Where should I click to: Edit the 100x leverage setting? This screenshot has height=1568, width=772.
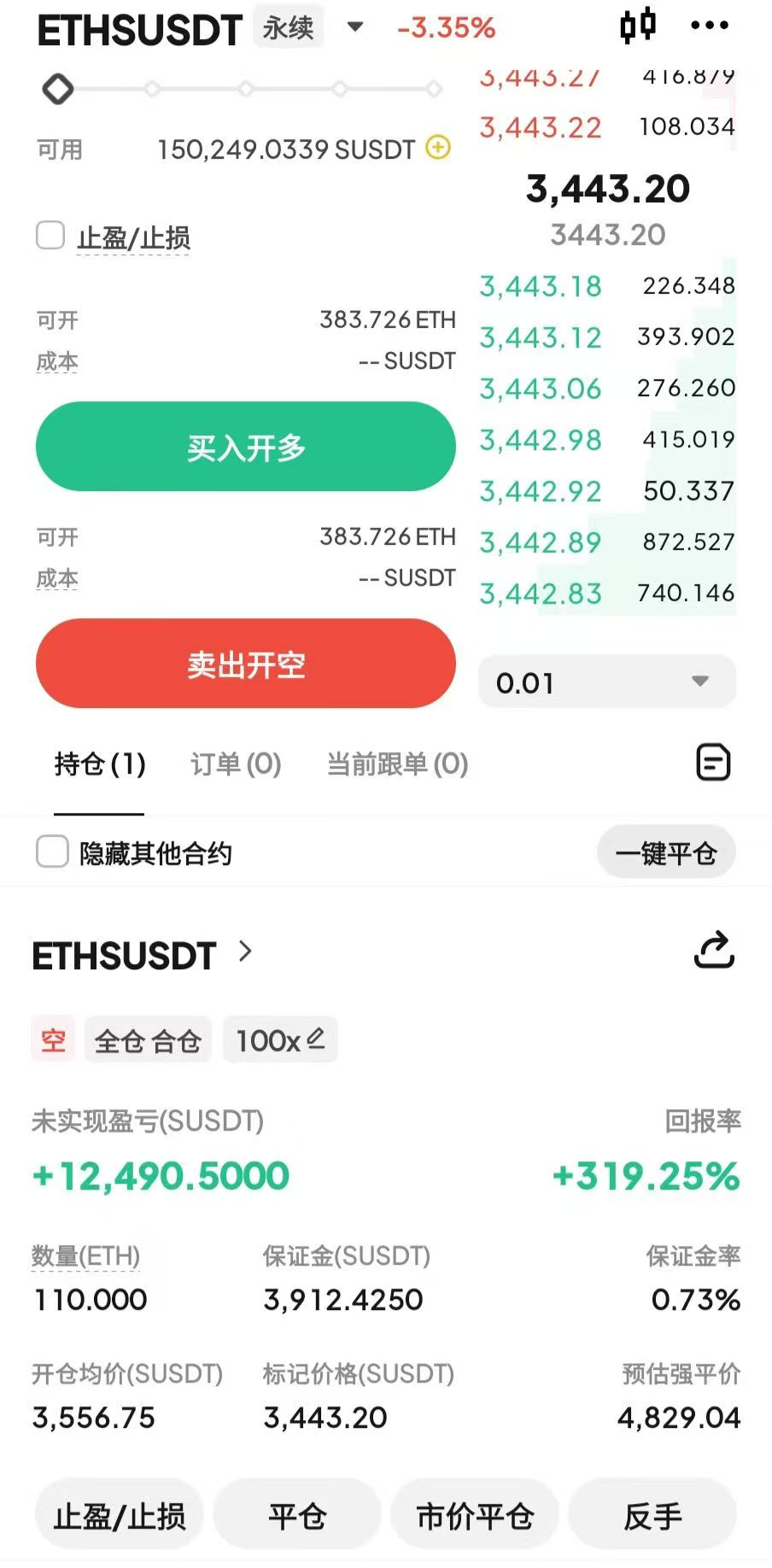click(280, 1040)
